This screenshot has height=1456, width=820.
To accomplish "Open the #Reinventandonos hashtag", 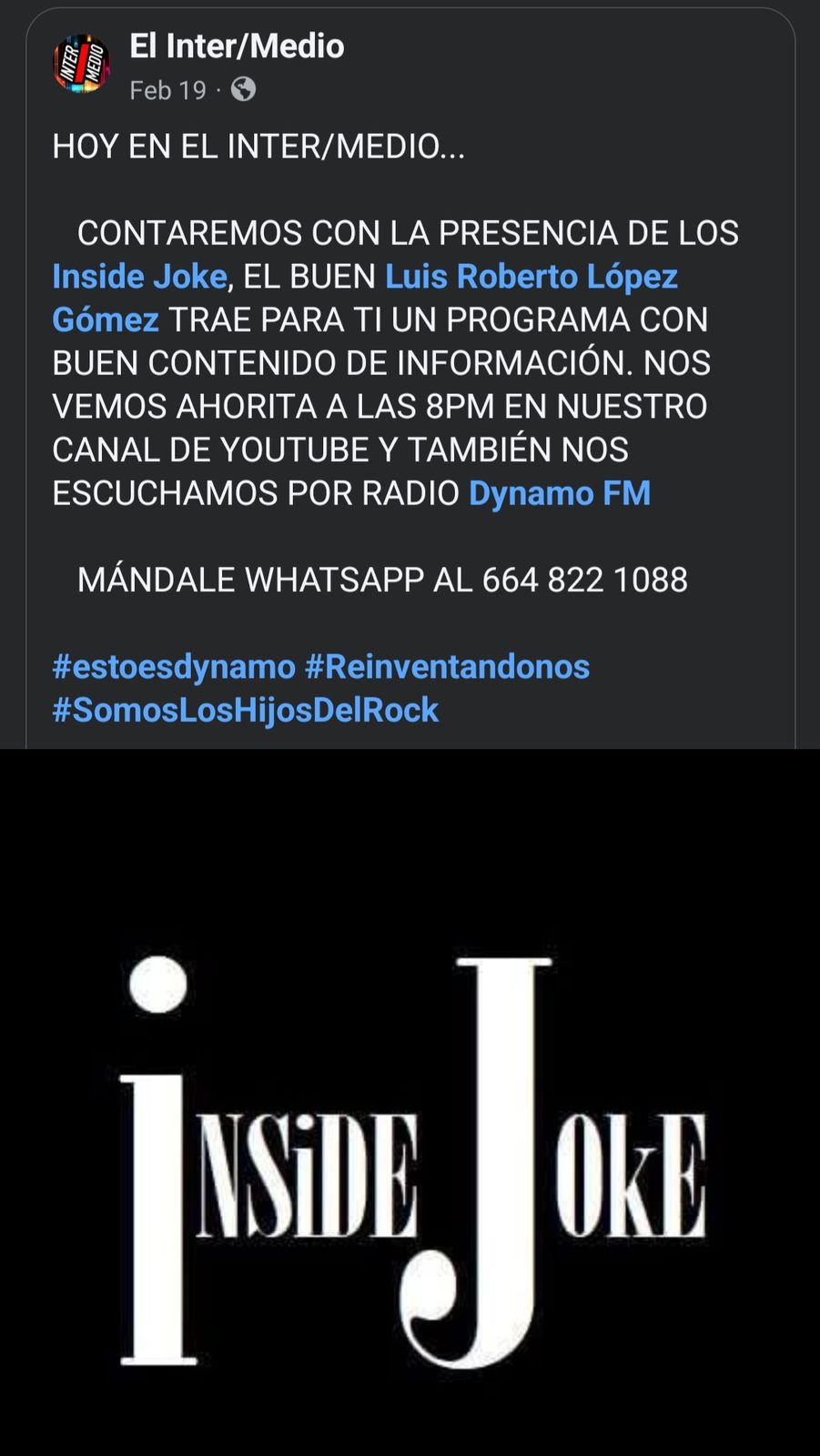I will (x=447, y=667).
